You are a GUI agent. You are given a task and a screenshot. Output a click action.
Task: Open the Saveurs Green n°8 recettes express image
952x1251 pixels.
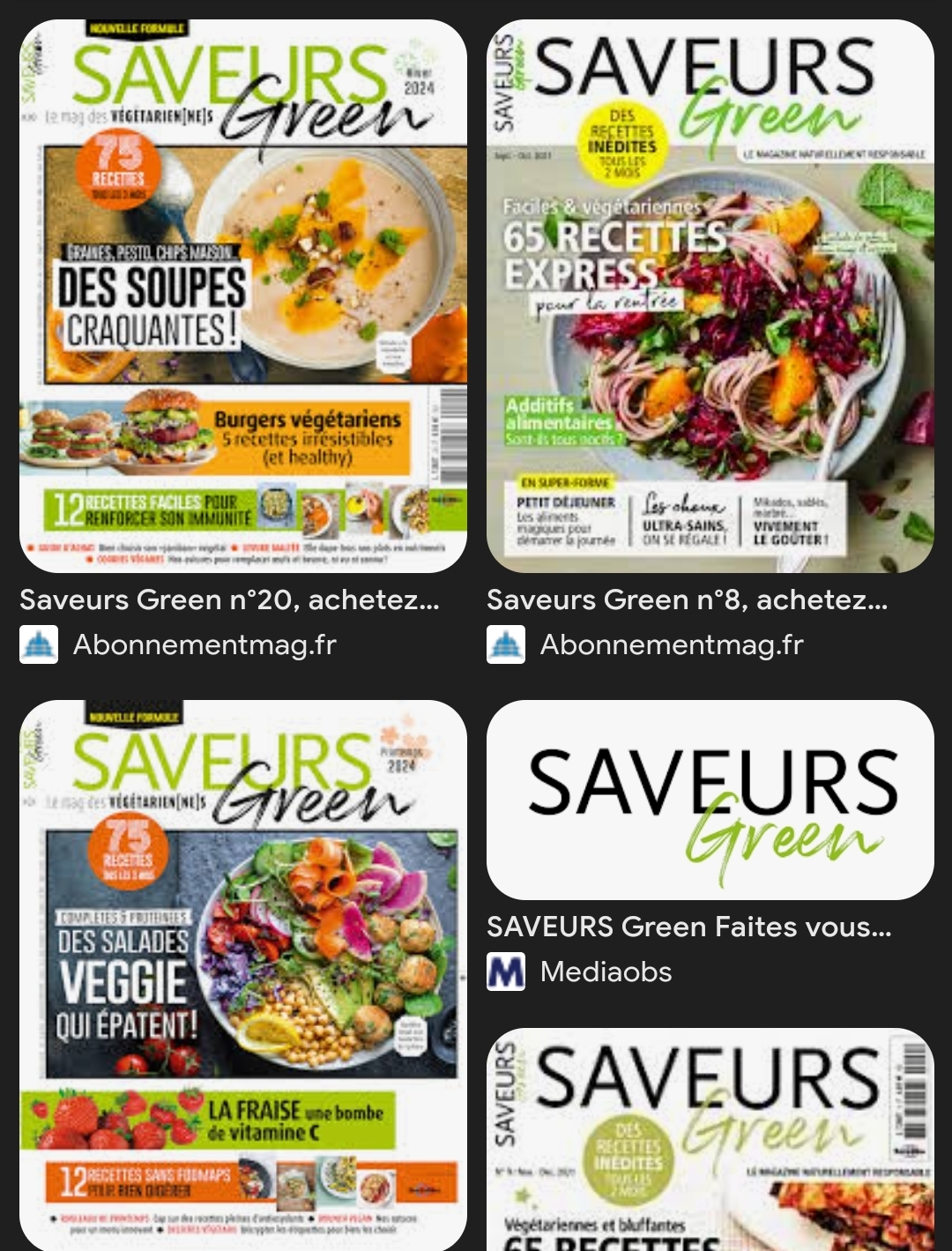710,296
